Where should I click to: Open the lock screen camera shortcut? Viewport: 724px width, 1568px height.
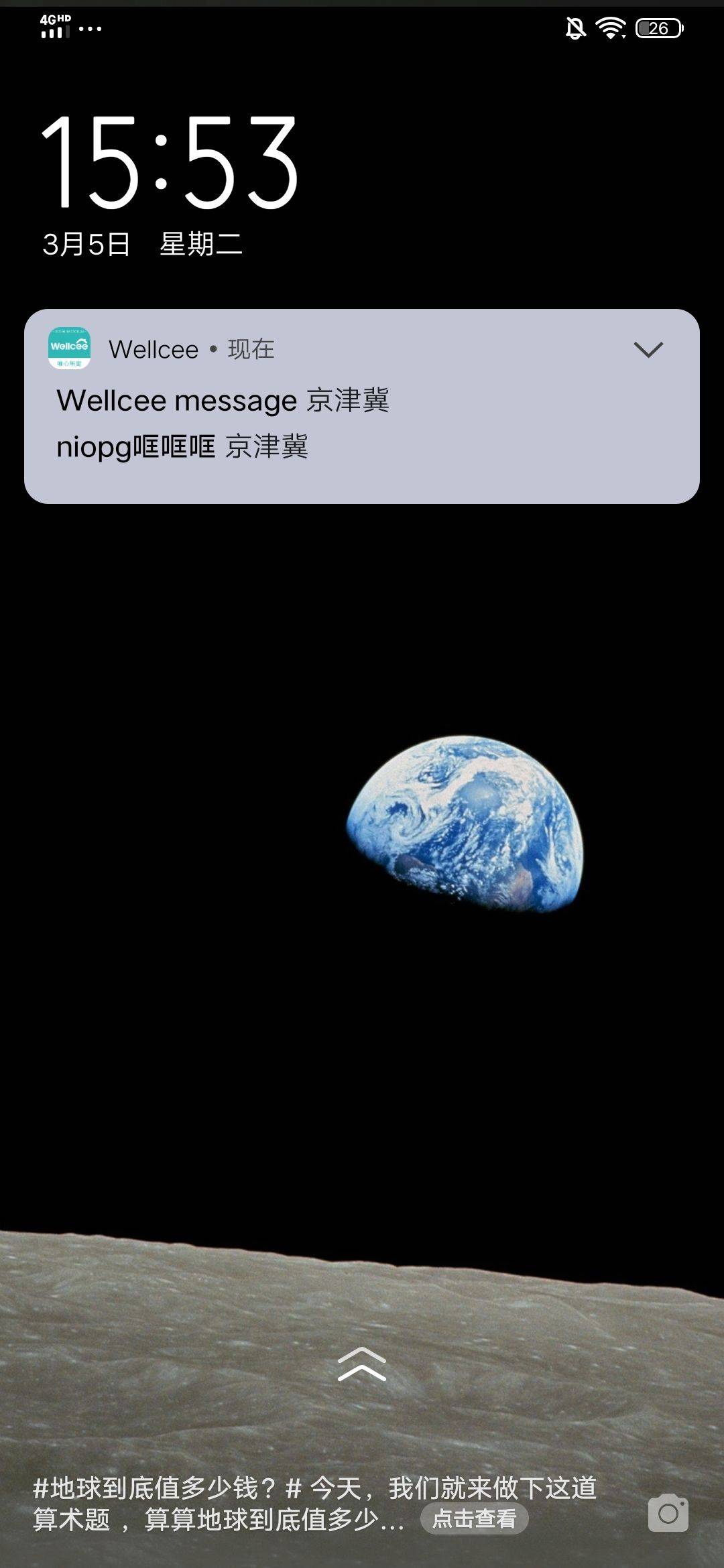point(668,1513)
